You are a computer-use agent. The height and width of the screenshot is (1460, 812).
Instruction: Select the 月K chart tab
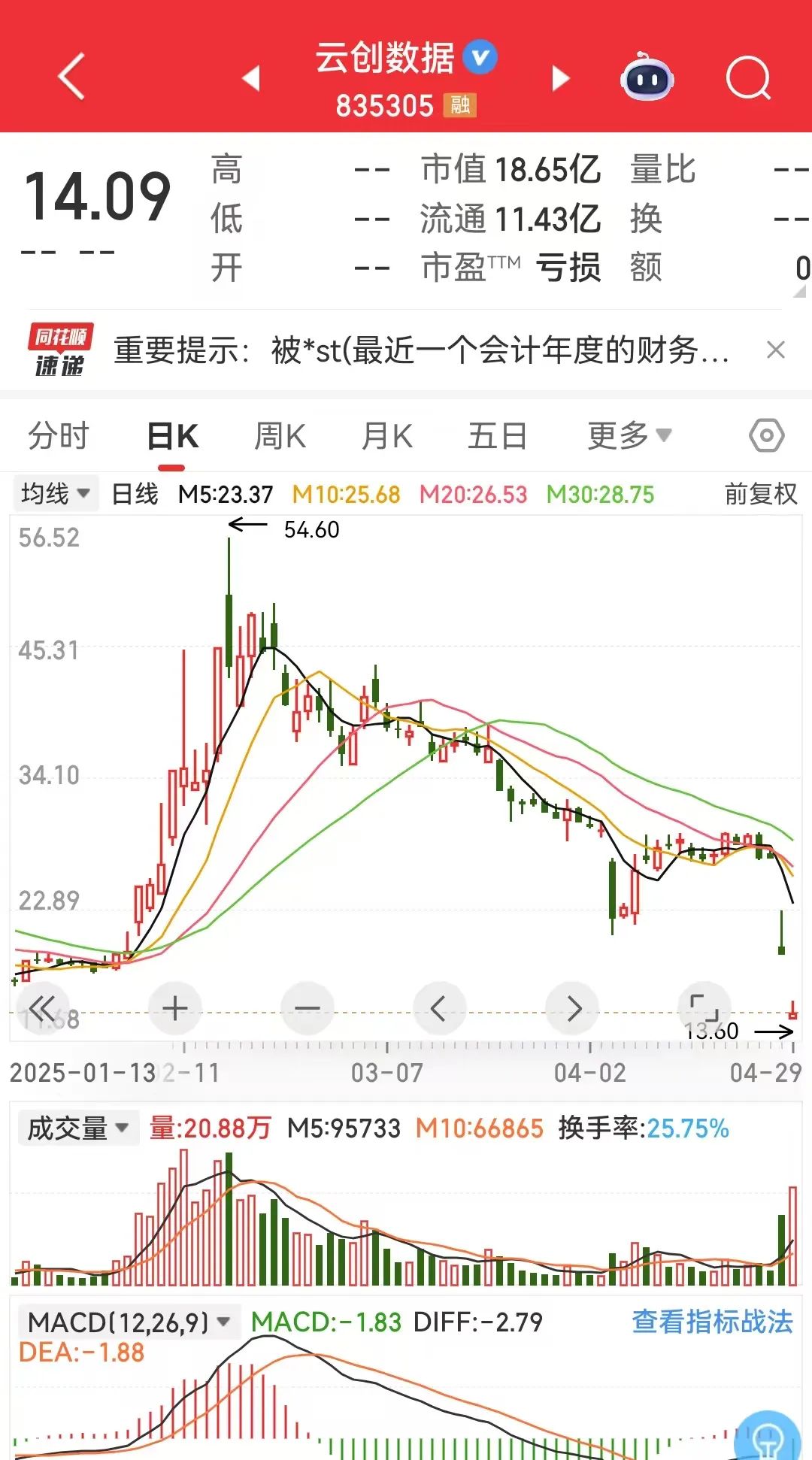386,436
